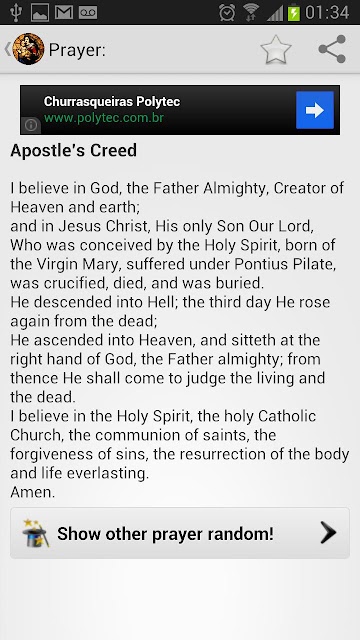
Task: Mark this prayer as favorite with star
Action: [x=276, y=49]
